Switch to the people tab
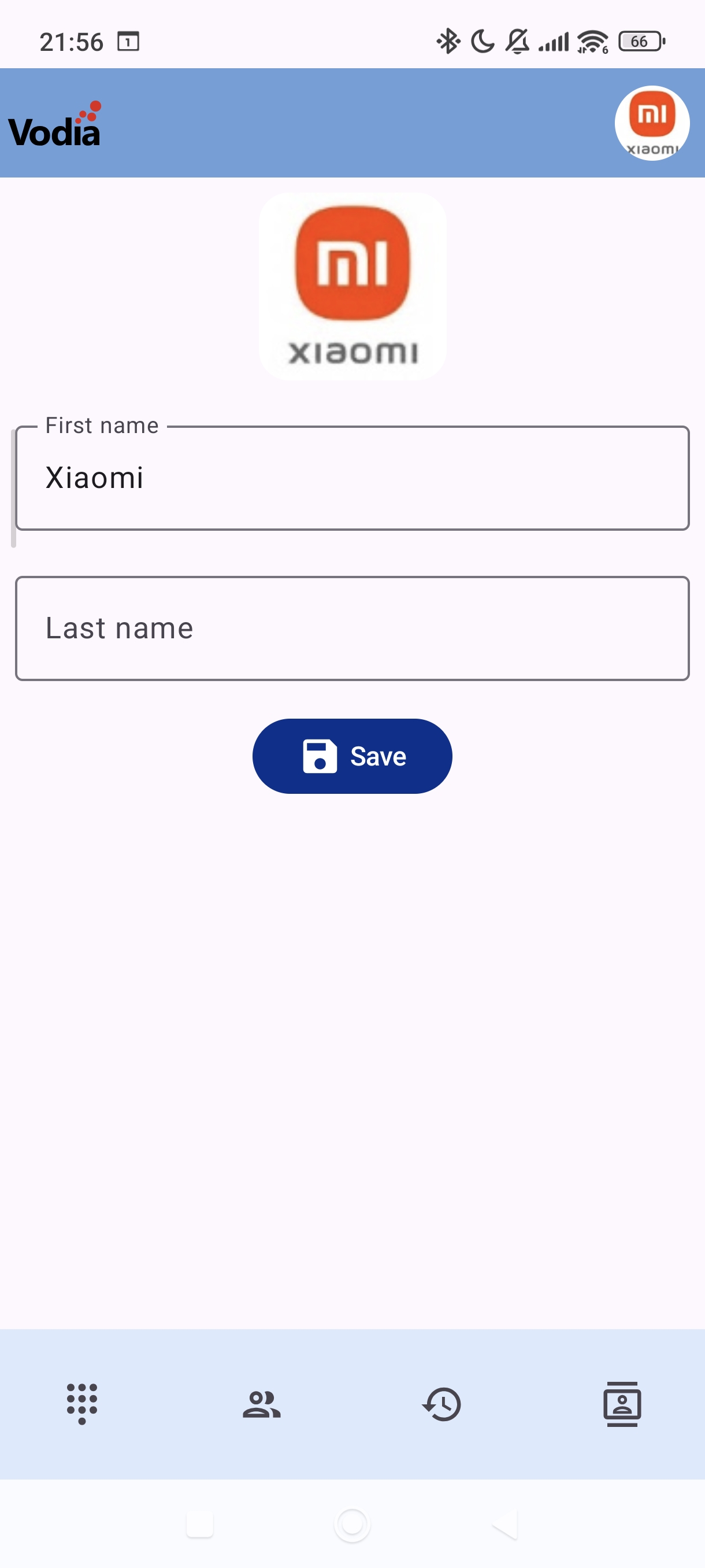705x1568 pixels. point(262,1404)
